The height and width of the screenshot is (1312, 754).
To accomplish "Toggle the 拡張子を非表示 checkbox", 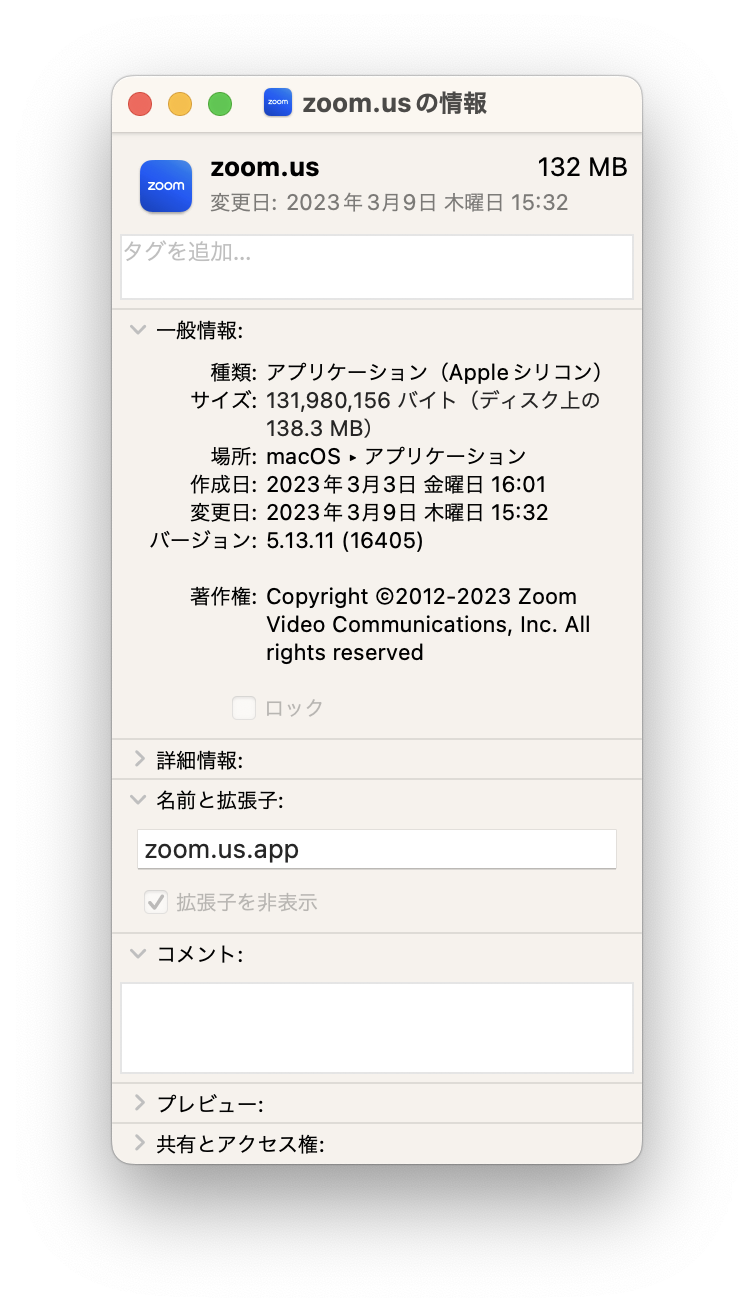I will coord(156,902).
